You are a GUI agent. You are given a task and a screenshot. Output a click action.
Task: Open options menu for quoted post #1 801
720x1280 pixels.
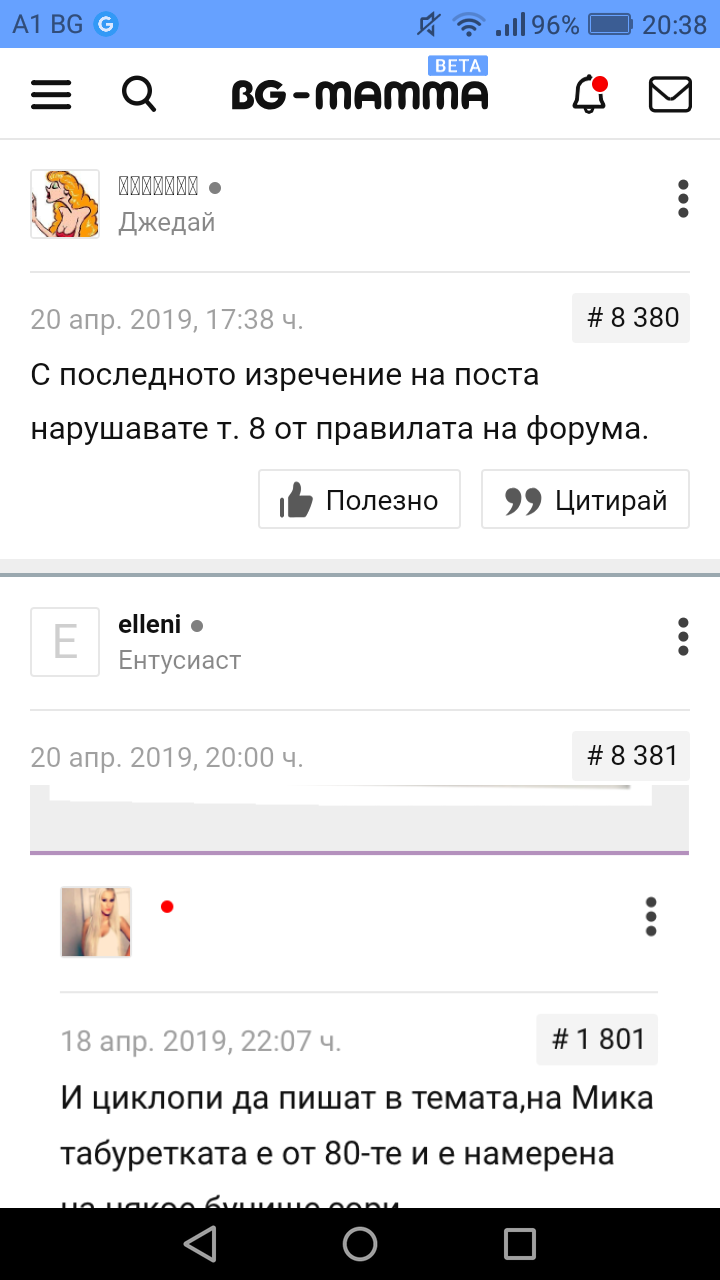[651, 917]
